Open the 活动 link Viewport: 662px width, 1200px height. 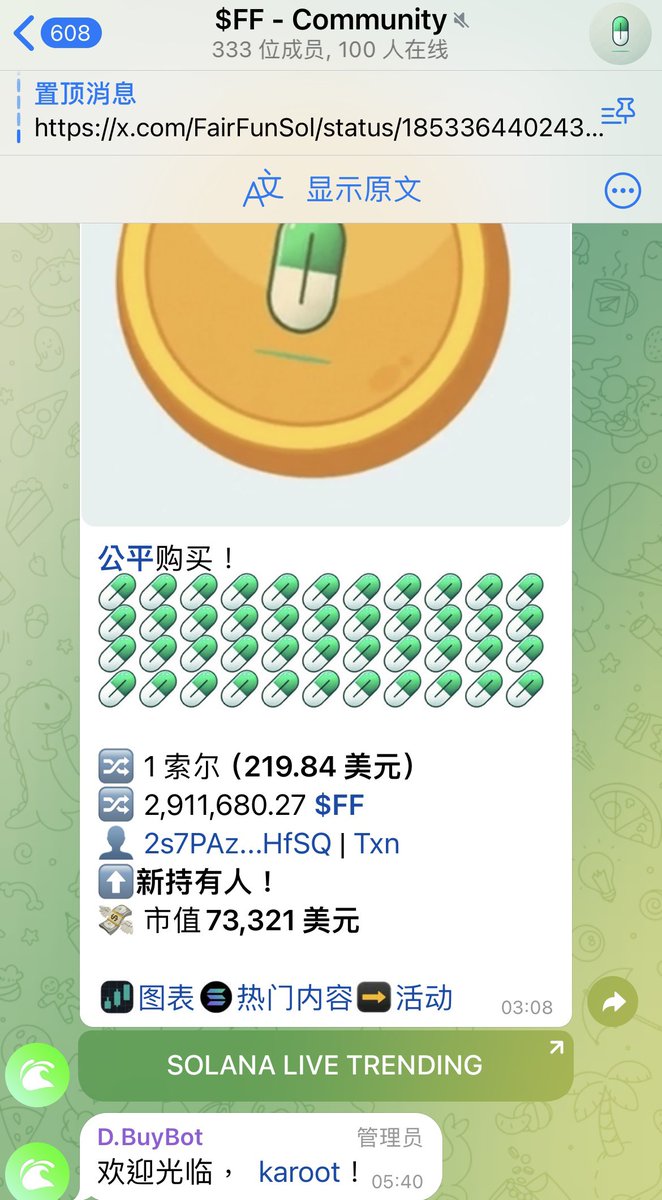click(x=423, y=997)
